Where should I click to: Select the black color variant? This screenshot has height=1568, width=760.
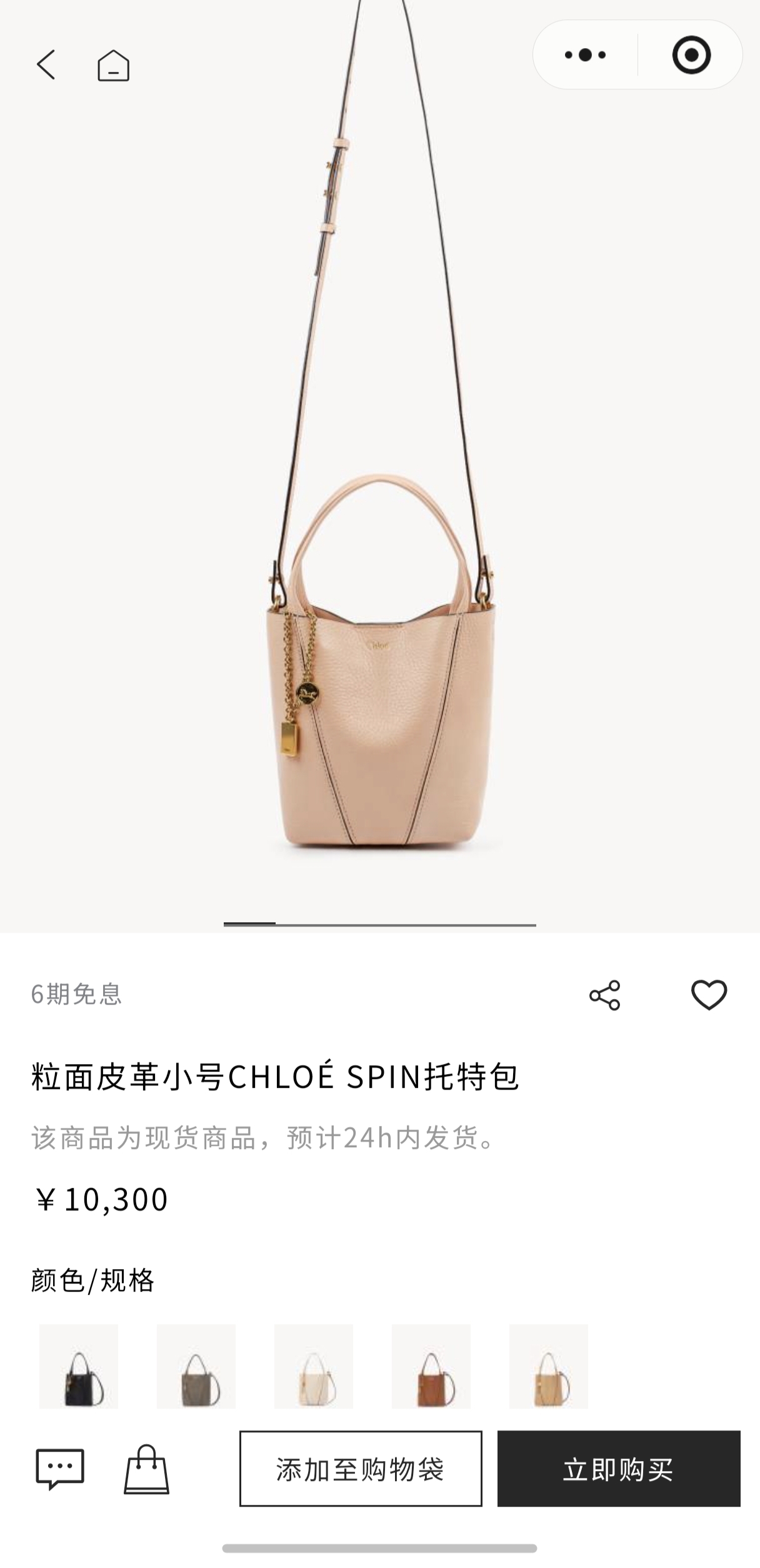pos(79,1366)
